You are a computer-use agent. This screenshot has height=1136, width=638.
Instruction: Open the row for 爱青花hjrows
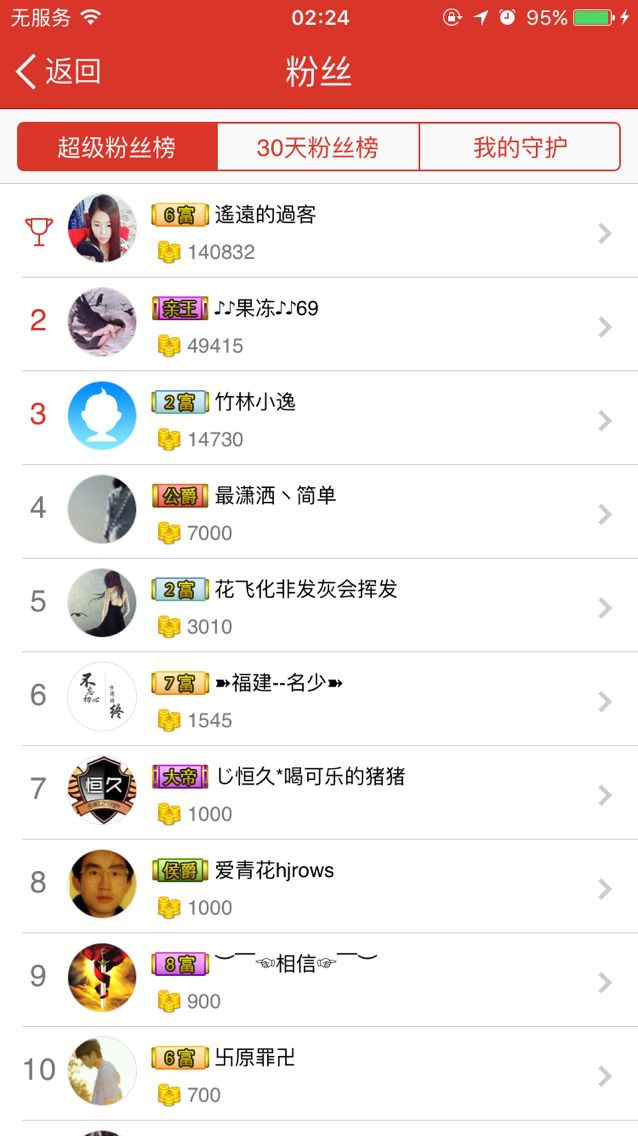pyautogui.click(x=330, y=888)
